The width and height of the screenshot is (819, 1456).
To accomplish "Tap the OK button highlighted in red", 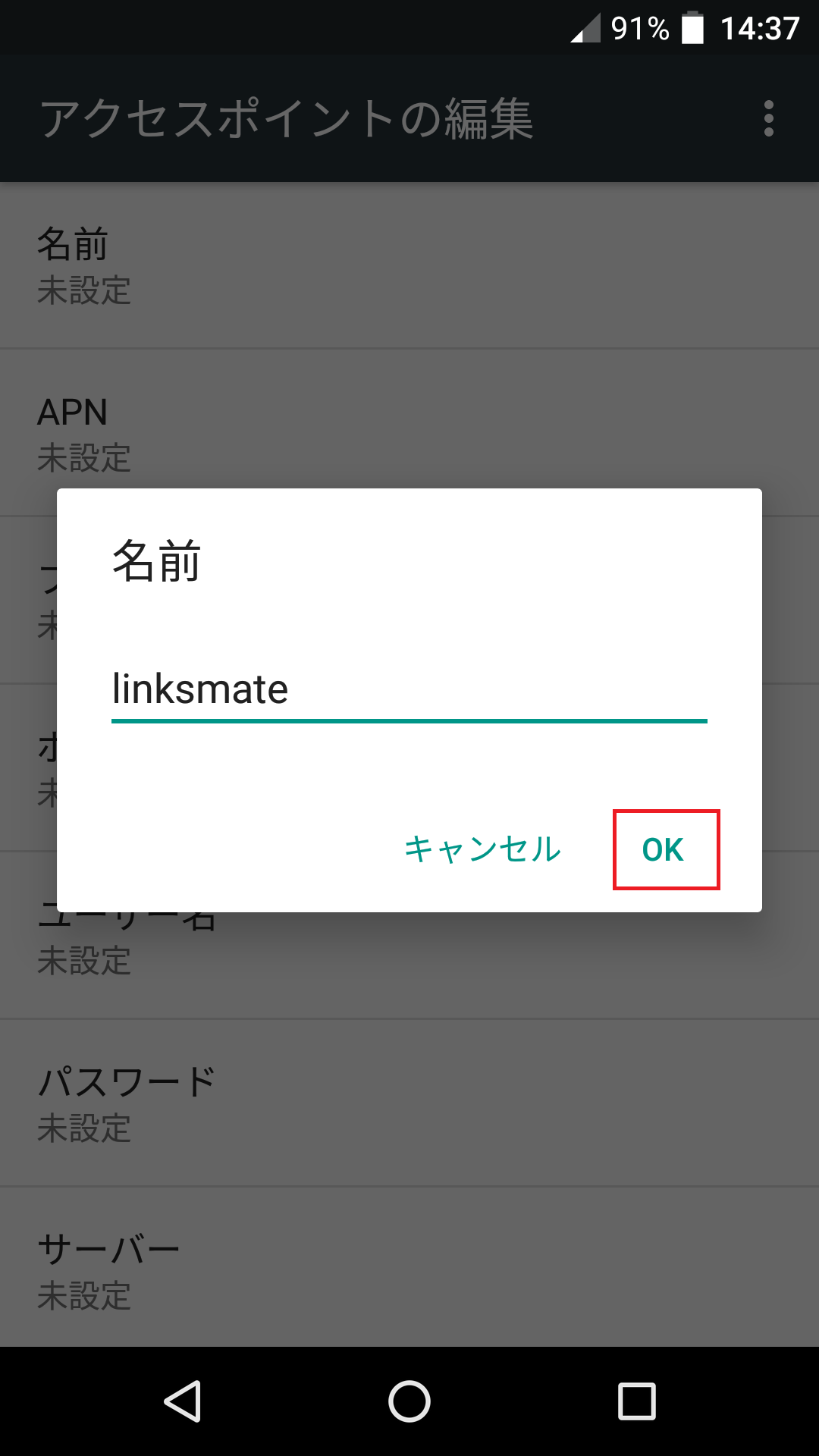I will coord(664,850).
